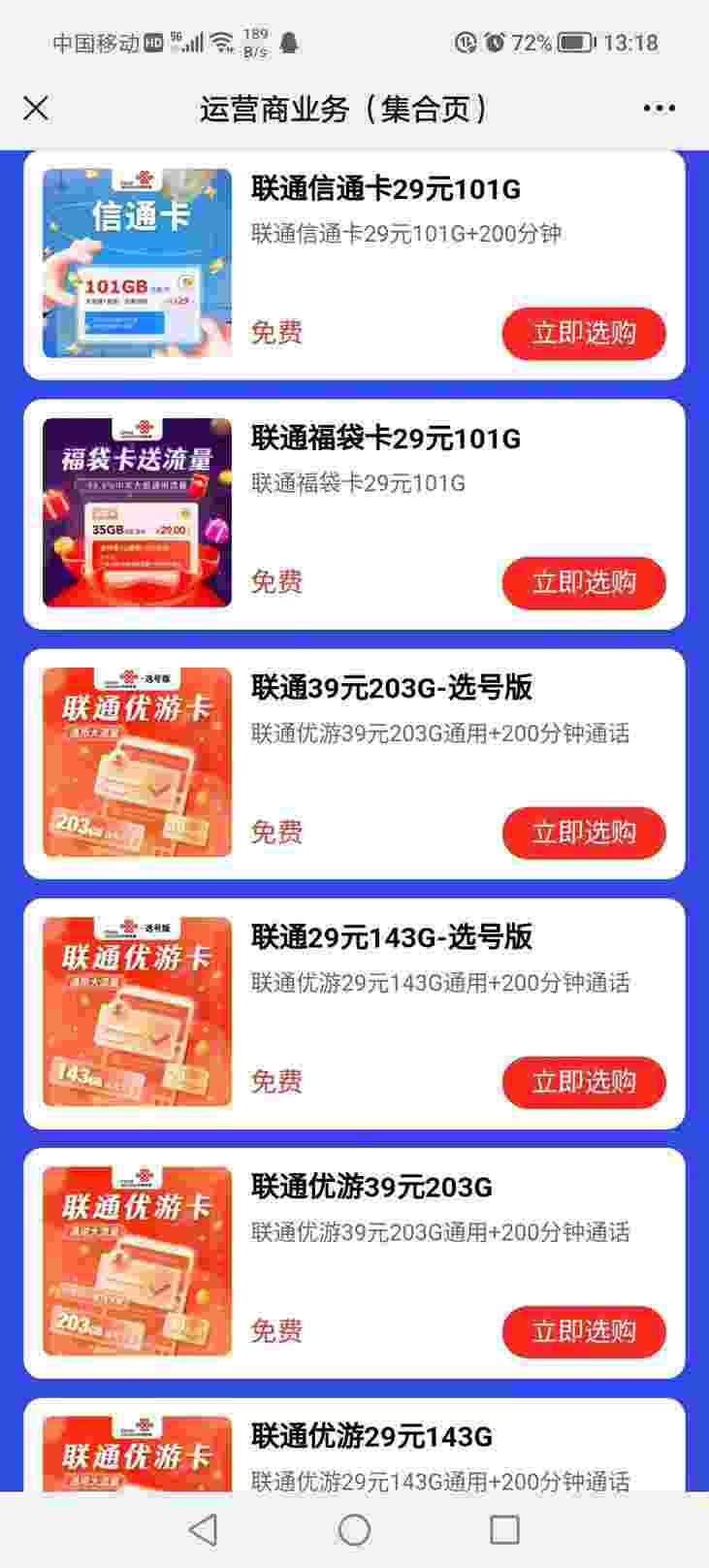
Task: Open the 联通优游39元203G card image
Action: pyautogui.click(x=137, y=1261)
